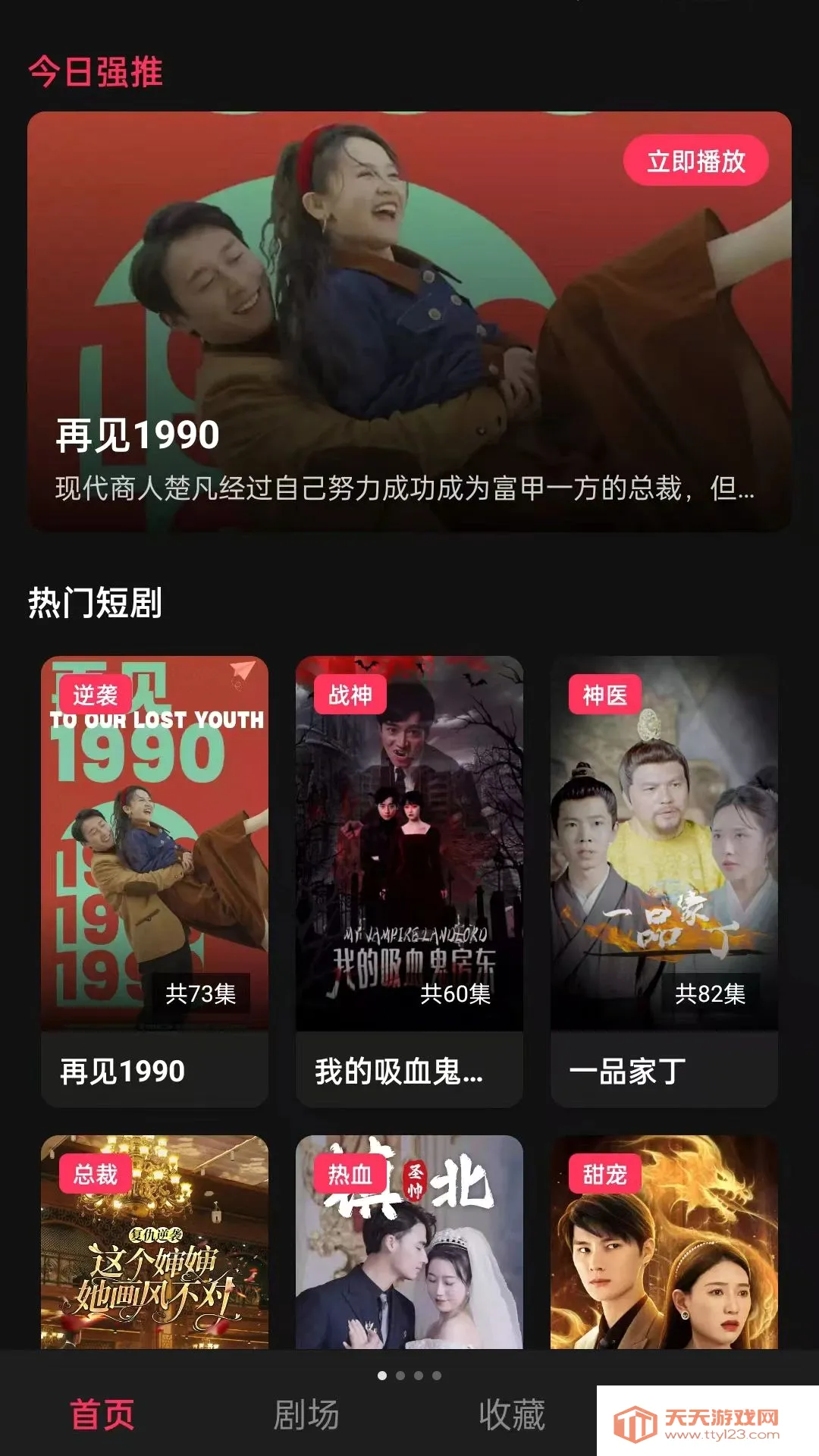Screen dimensions: 819x1456
Task: Tap the 立即播放 button on the banner
Action: [x=695, y=161]
